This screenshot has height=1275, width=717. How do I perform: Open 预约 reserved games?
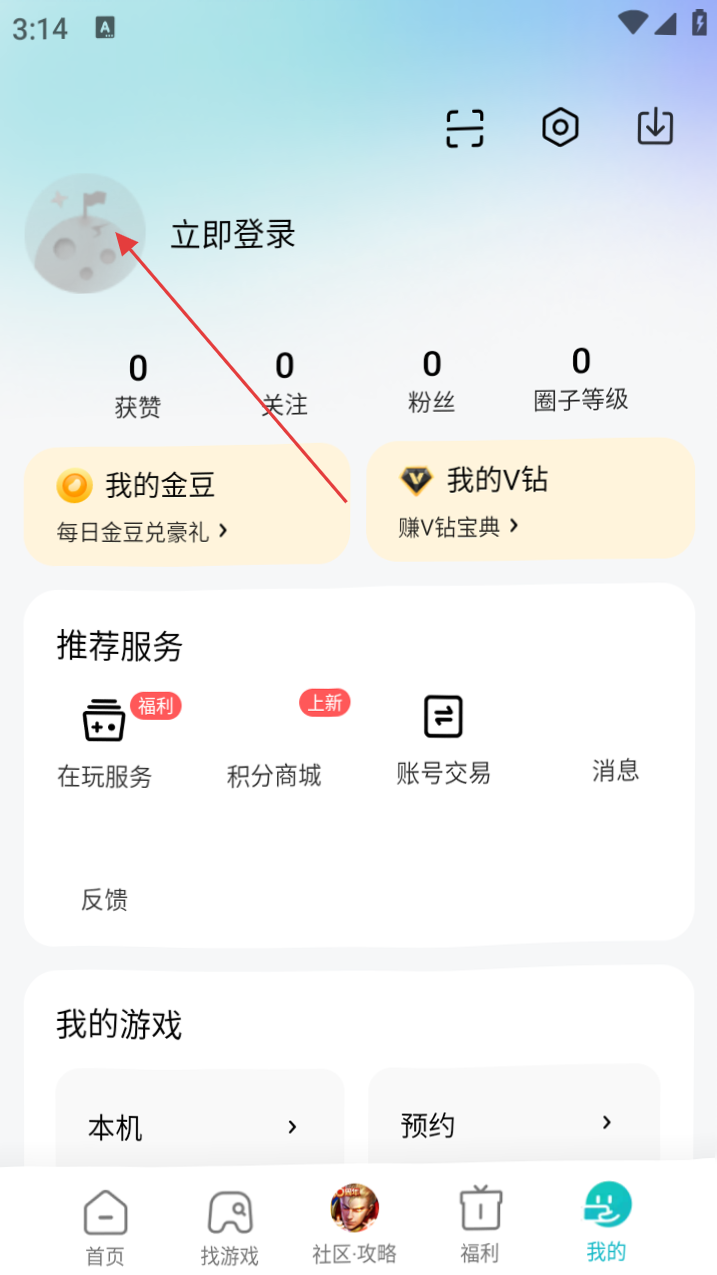coord(513,1124)
